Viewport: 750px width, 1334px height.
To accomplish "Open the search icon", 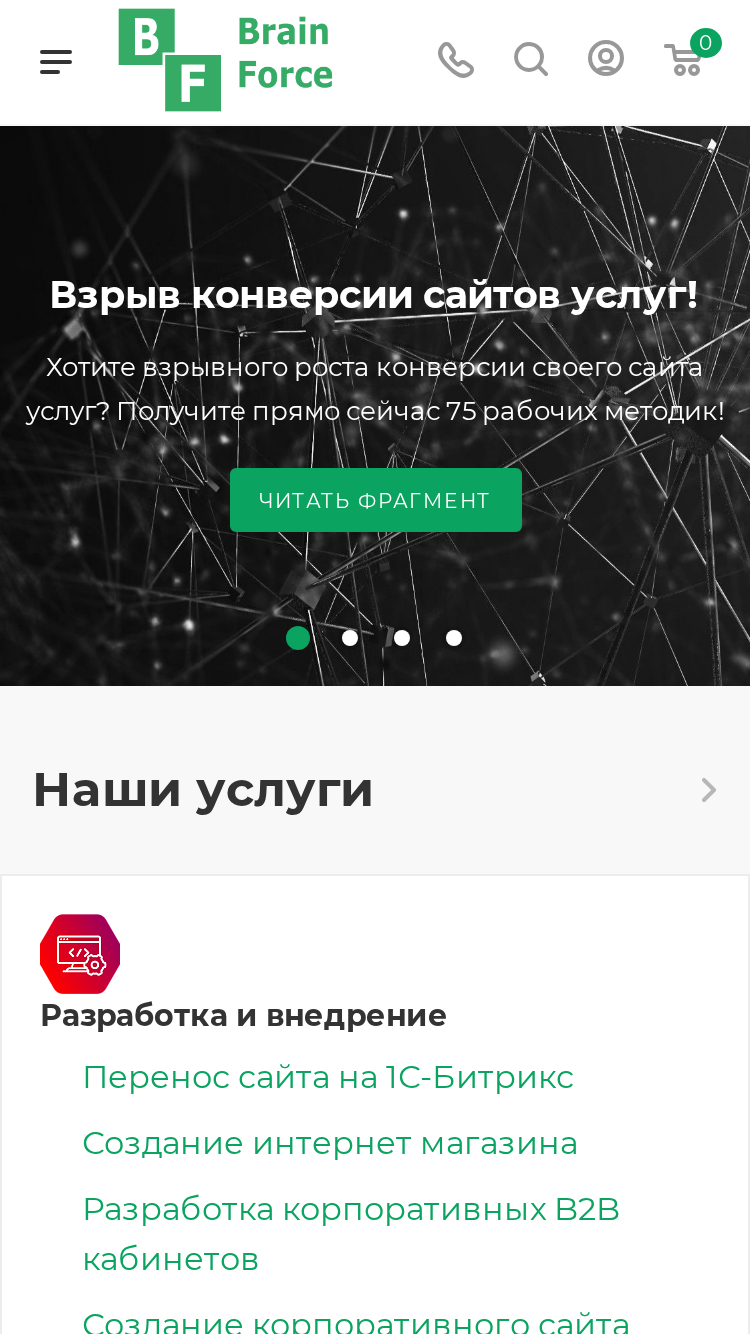I will [x=531, y=60].
